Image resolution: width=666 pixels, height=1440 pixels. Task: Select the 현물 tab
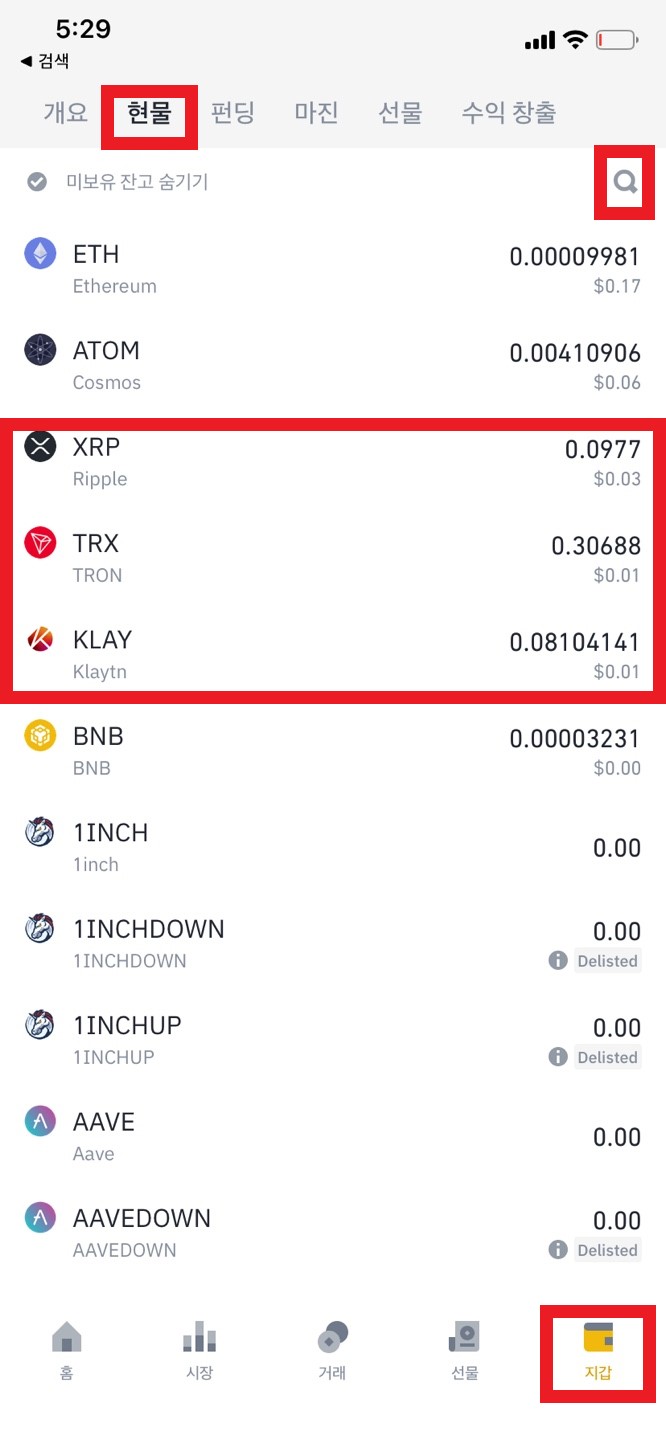coord(149,113)
